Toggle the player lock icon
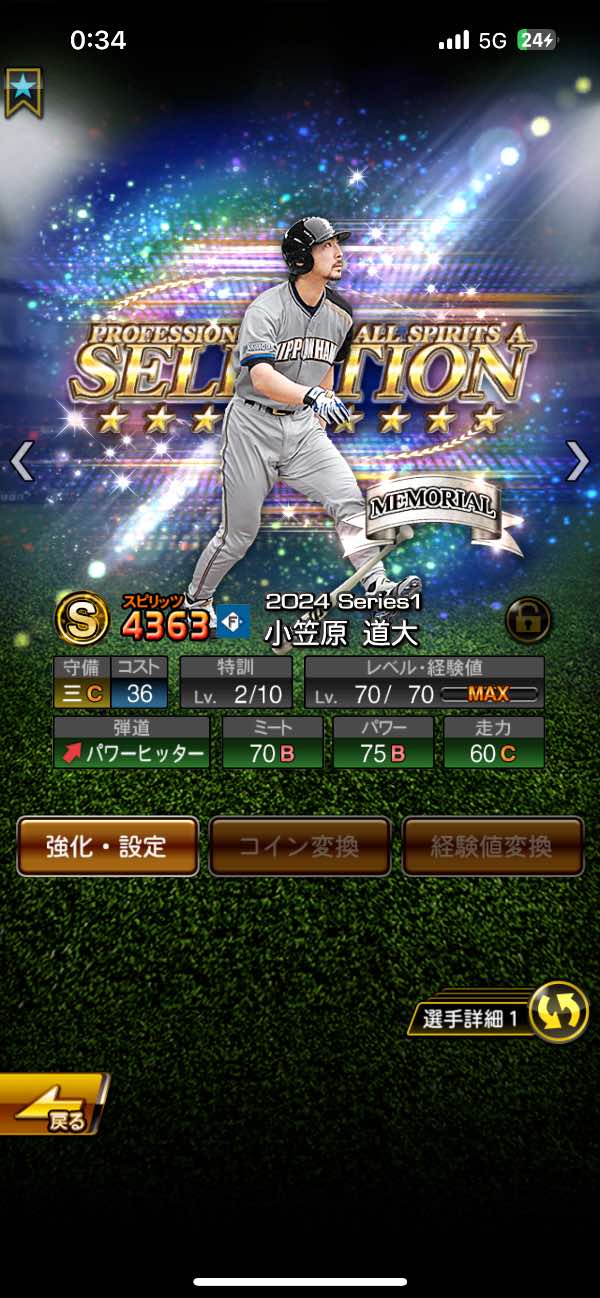 point(528,620)
